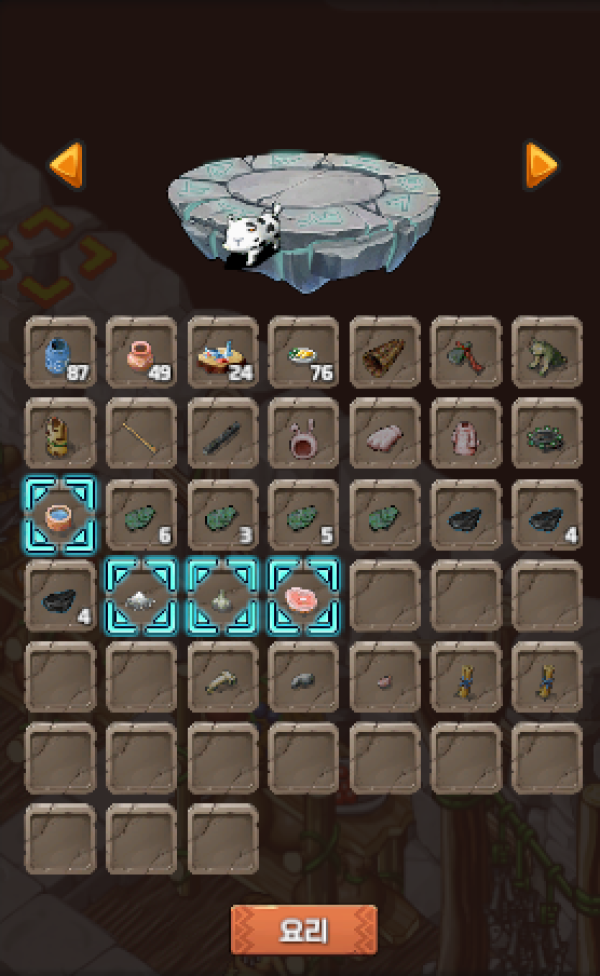Go to the next cooking station

coord(541,165)
